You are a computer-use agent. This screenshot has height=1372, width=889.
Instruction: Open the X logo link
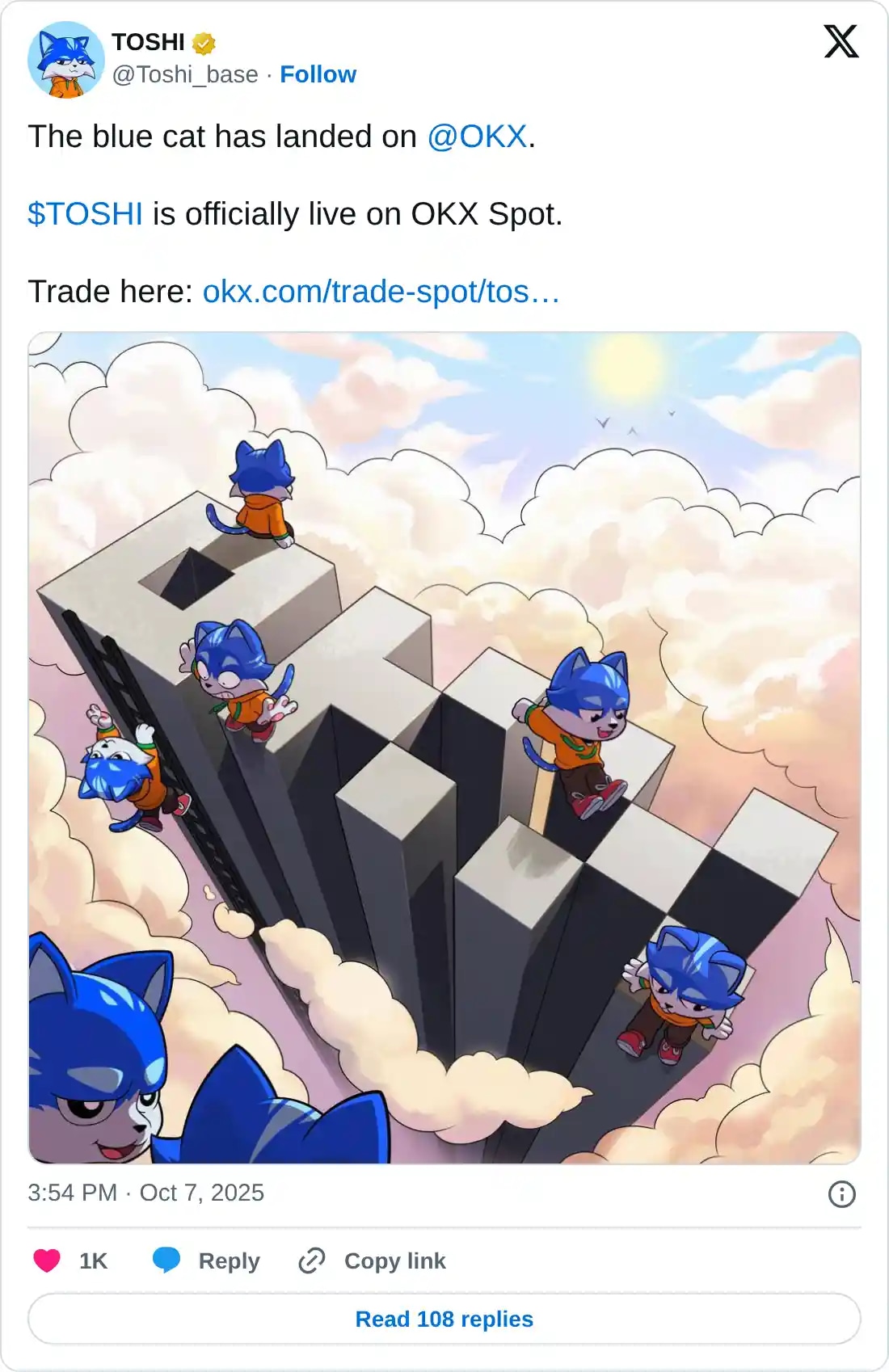pos(841,41)
